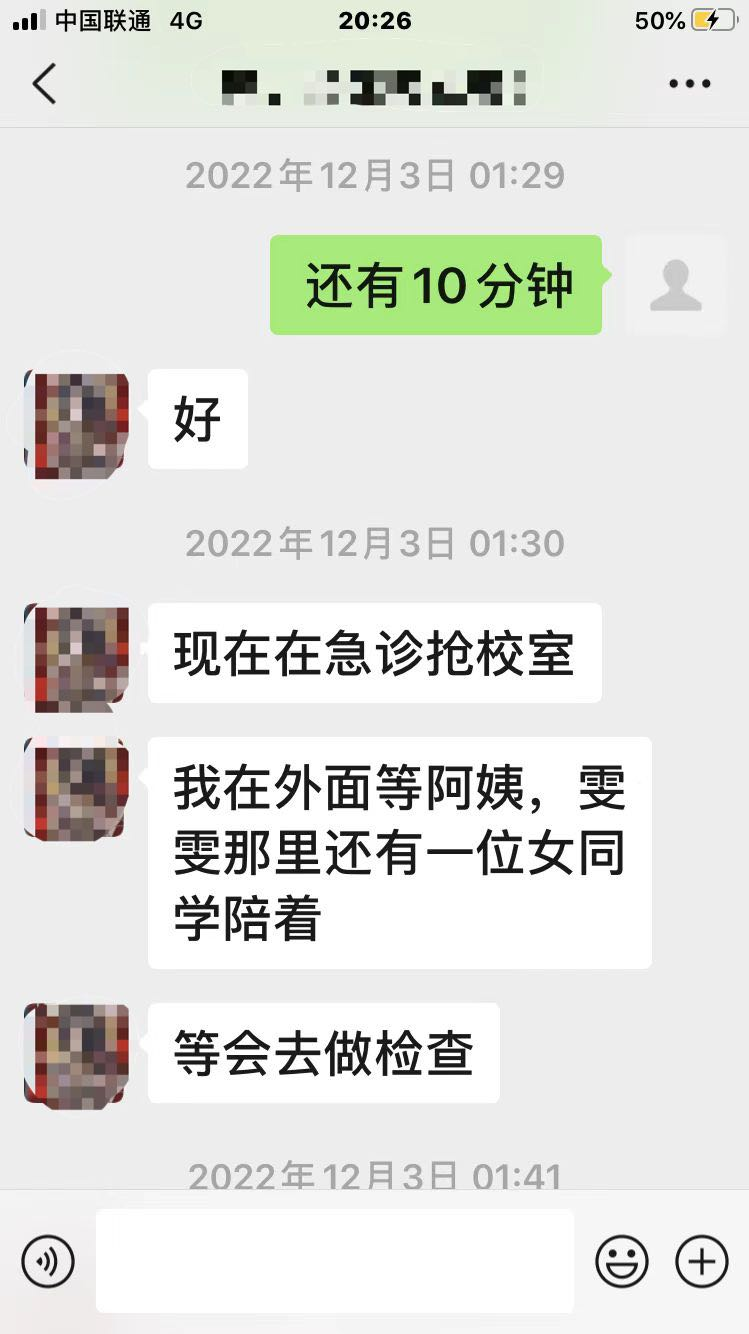Go back to the chat list
The height and width of the screenshot is (1334, 749).
tap(44, 84)
